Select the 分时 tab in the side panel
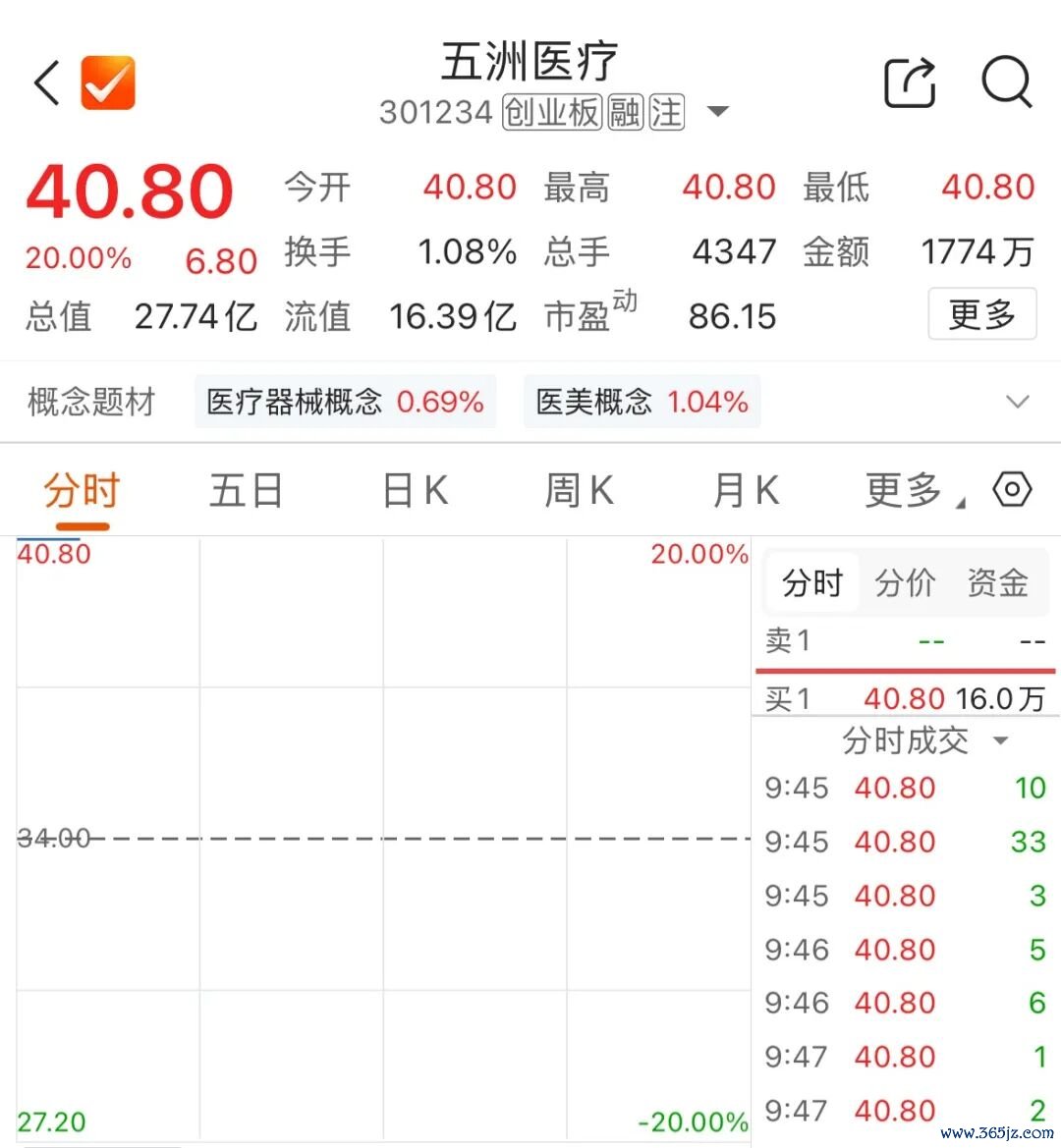 (x=812, y=583)
